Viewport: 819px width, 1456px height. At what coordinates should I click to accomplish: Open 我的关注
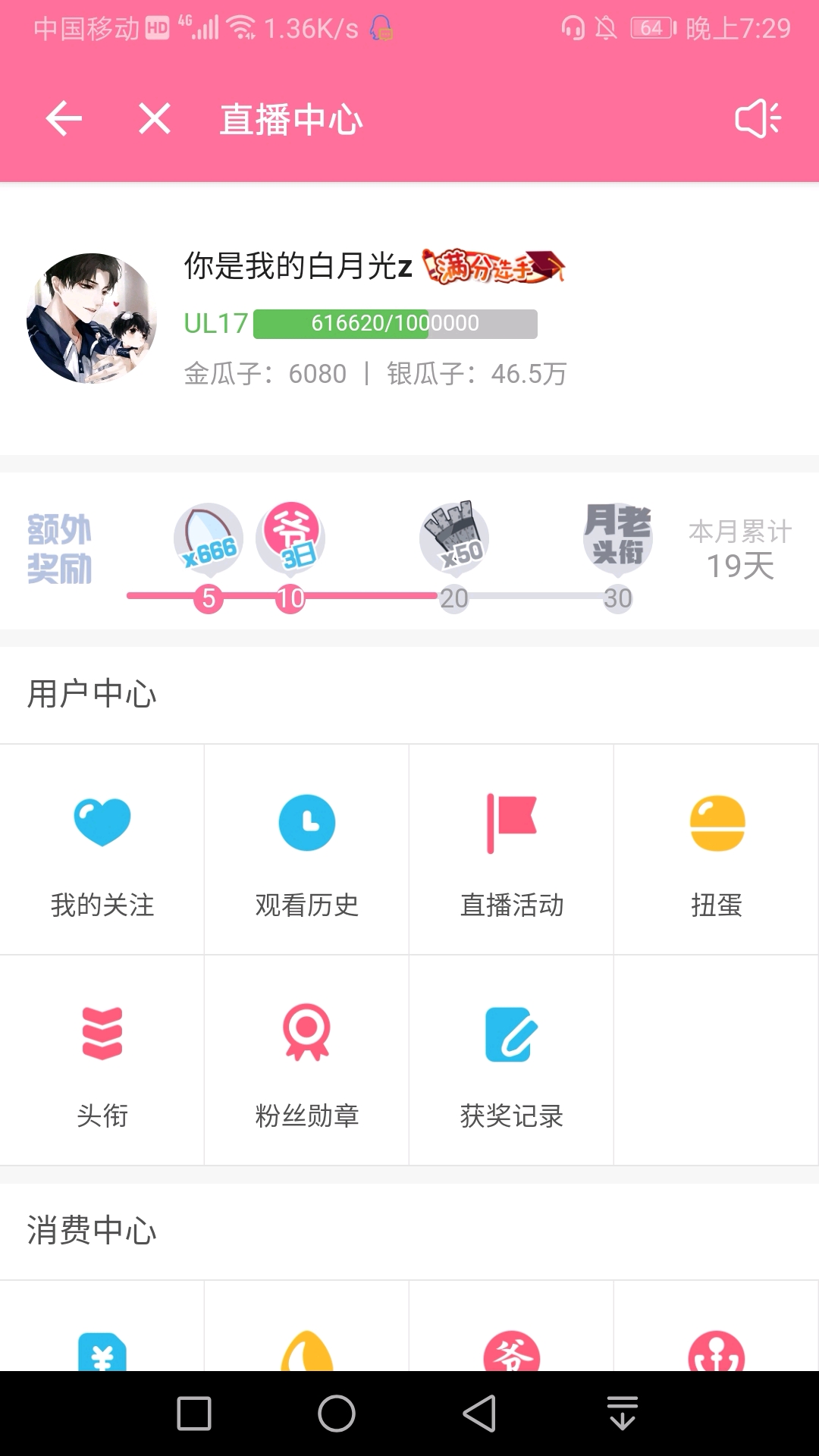click(x=102, y=849)
